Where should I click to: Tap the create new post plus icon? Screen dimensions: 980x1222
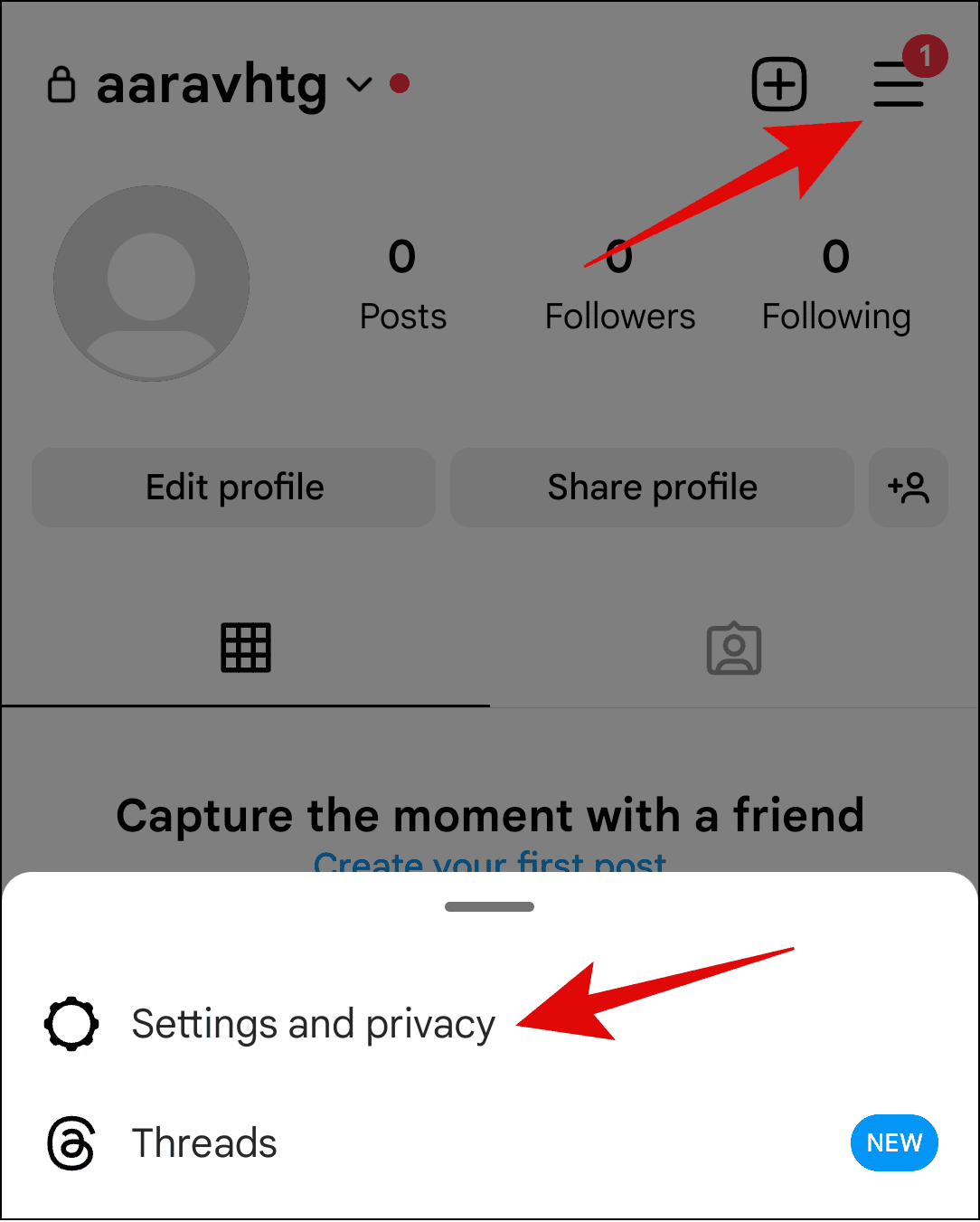point(779,85)
